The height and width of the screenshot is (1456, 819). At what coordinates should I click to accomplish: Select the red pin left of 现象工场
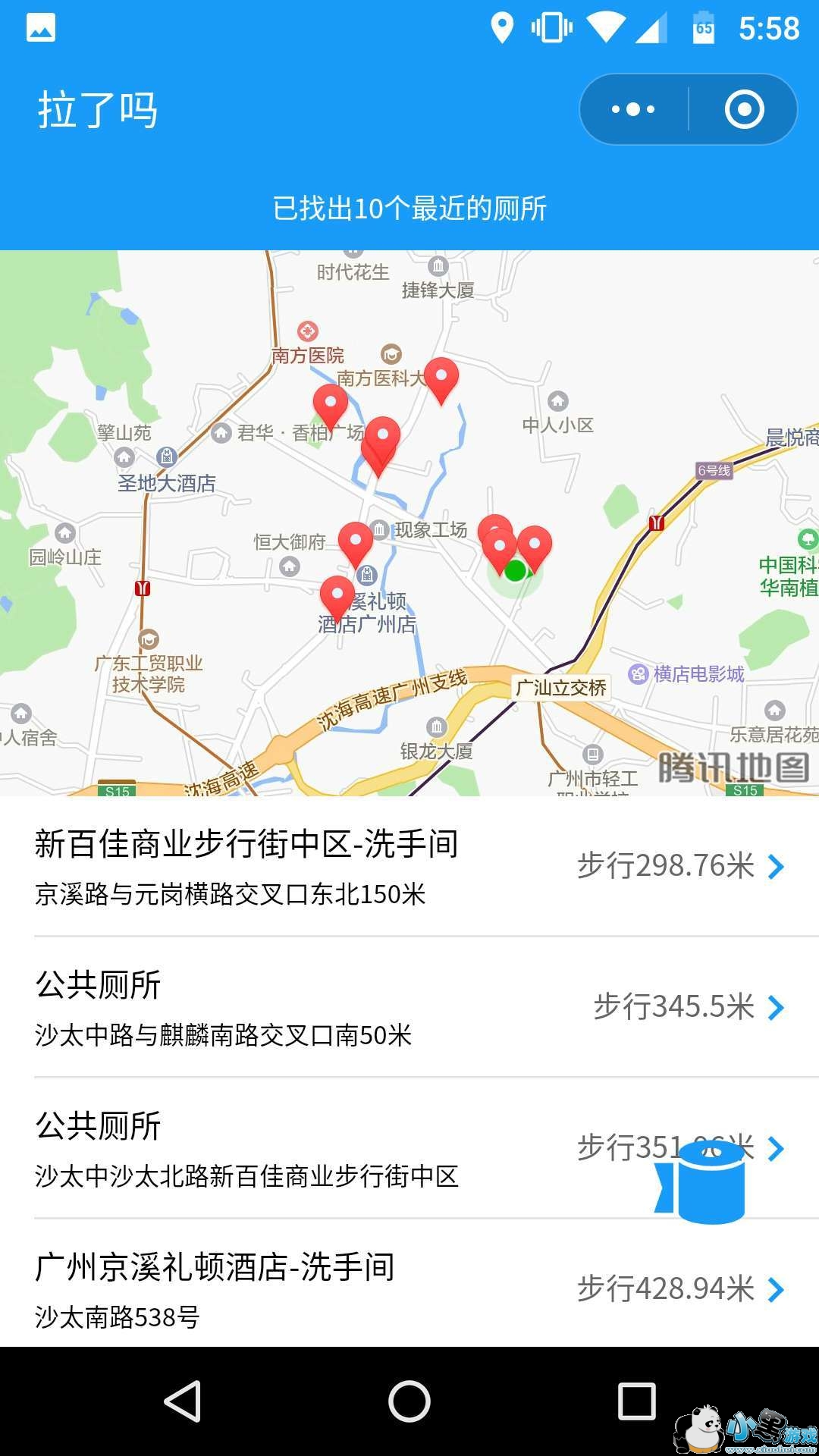(355, 541)
